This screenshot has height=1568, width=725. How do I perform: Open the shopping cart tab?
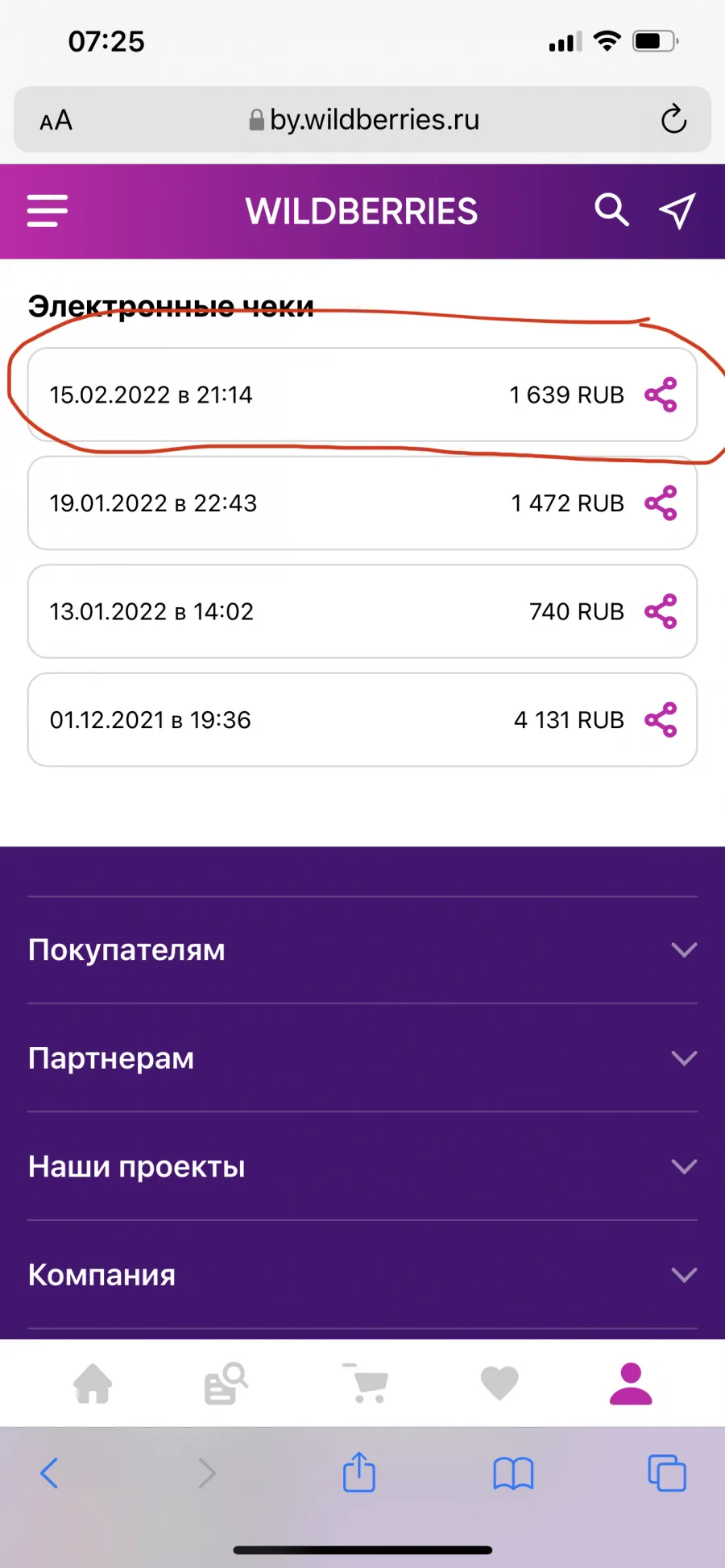coord(365,1384)
